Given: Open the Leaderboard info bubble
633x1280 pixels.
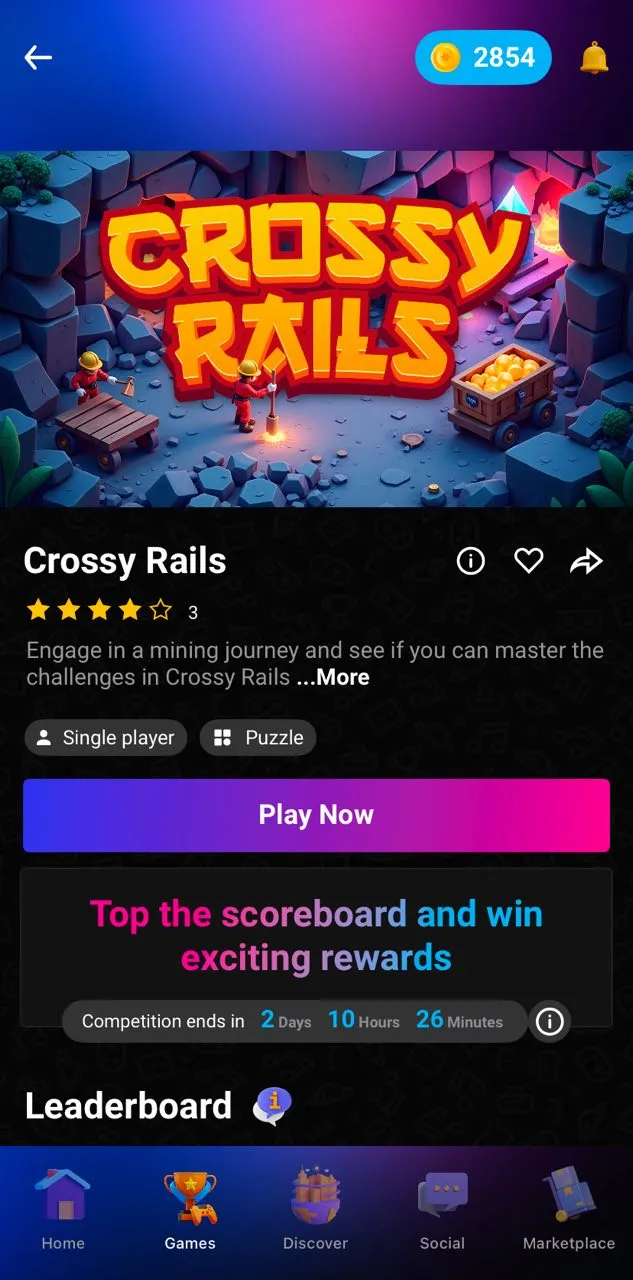Looking at the screenshot, I should point(272,1106).
